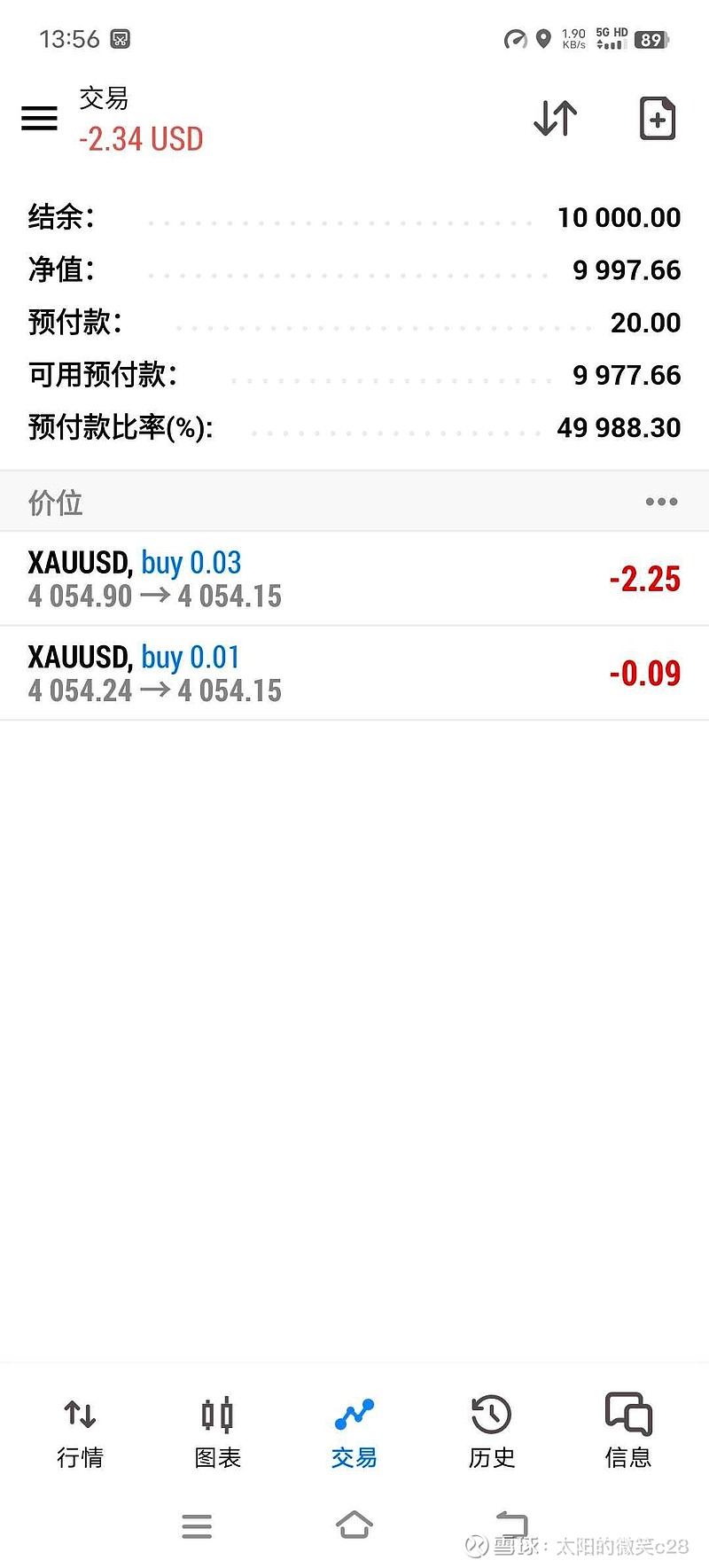Open the XAUUSD buy 0.03 position
The width and height of the screenshot is (709, 1568).
[x=354, y=579]
